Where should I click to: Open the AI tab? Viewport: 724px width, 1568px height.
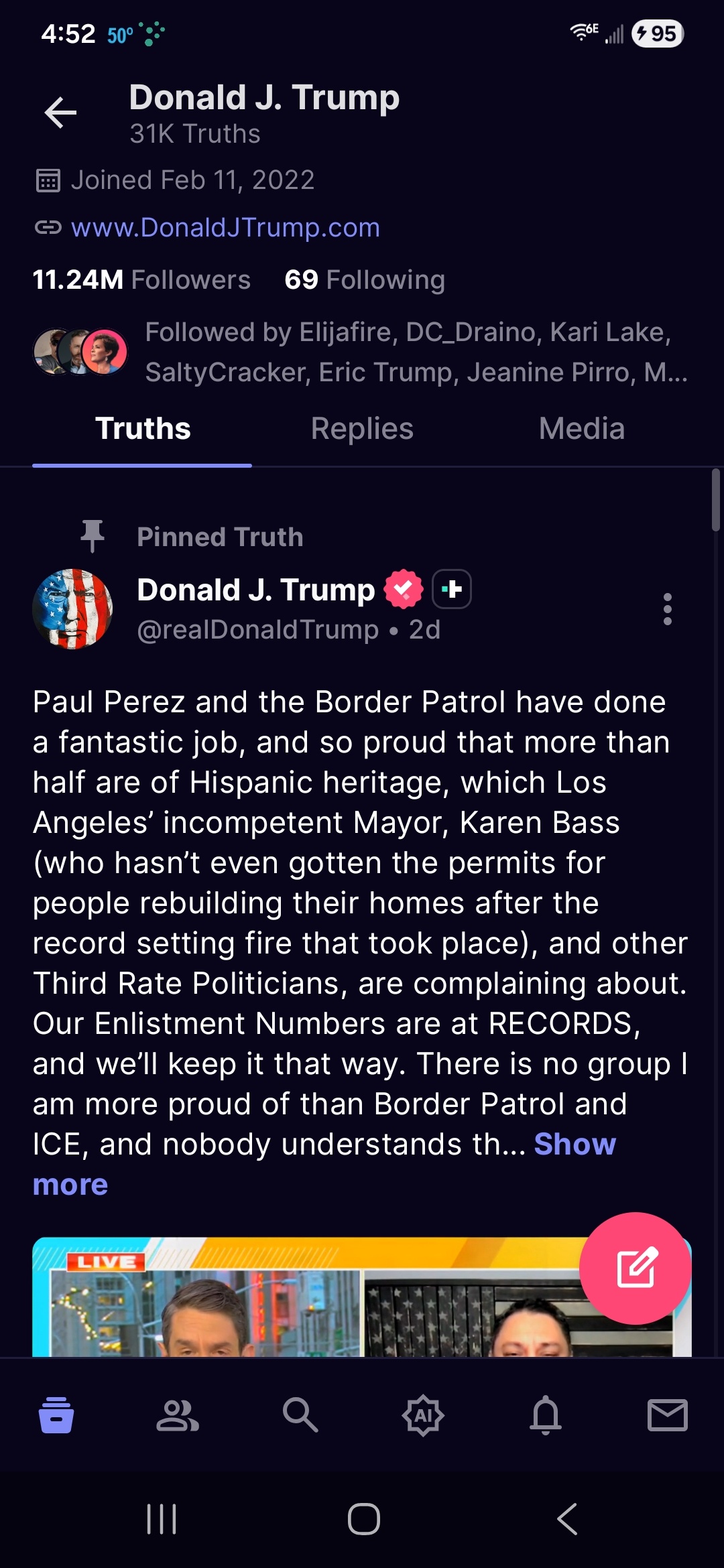point(423,1415)
